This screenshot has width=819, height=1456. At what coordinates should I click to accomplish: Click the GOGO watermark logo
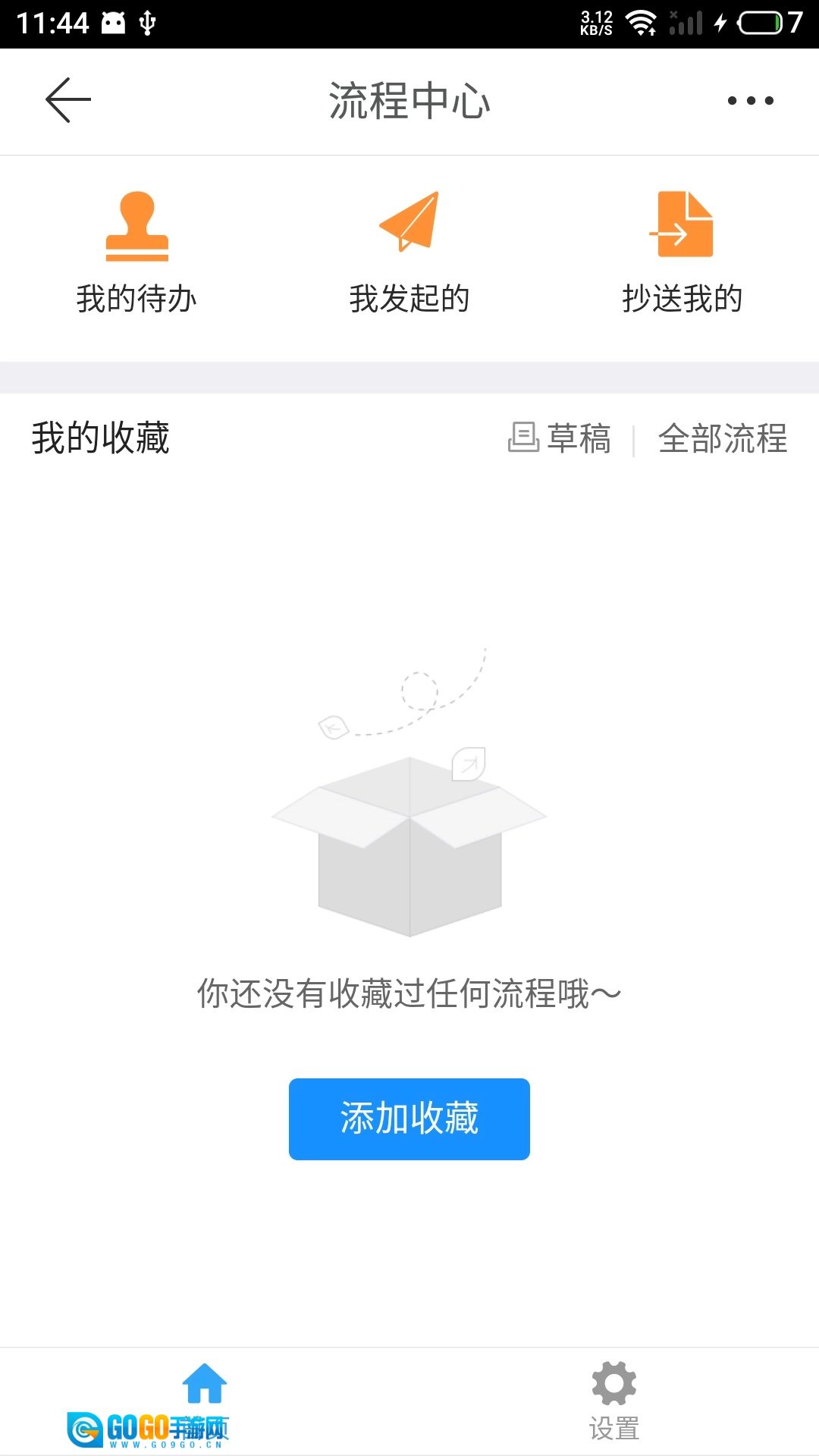(148, 1426)
